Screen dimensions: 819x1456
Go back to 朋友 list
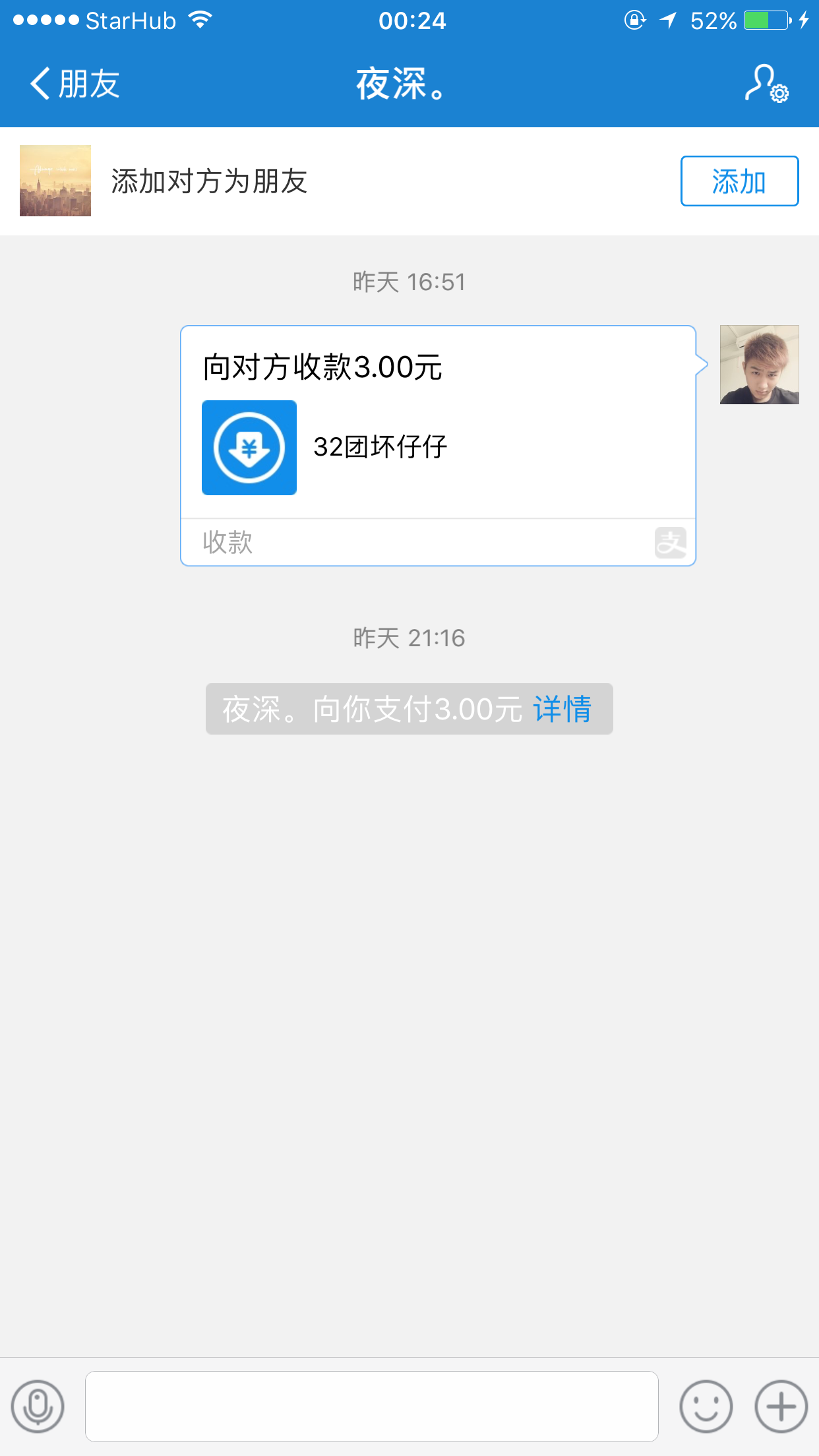pyautogui.click(x=74, y=84)
